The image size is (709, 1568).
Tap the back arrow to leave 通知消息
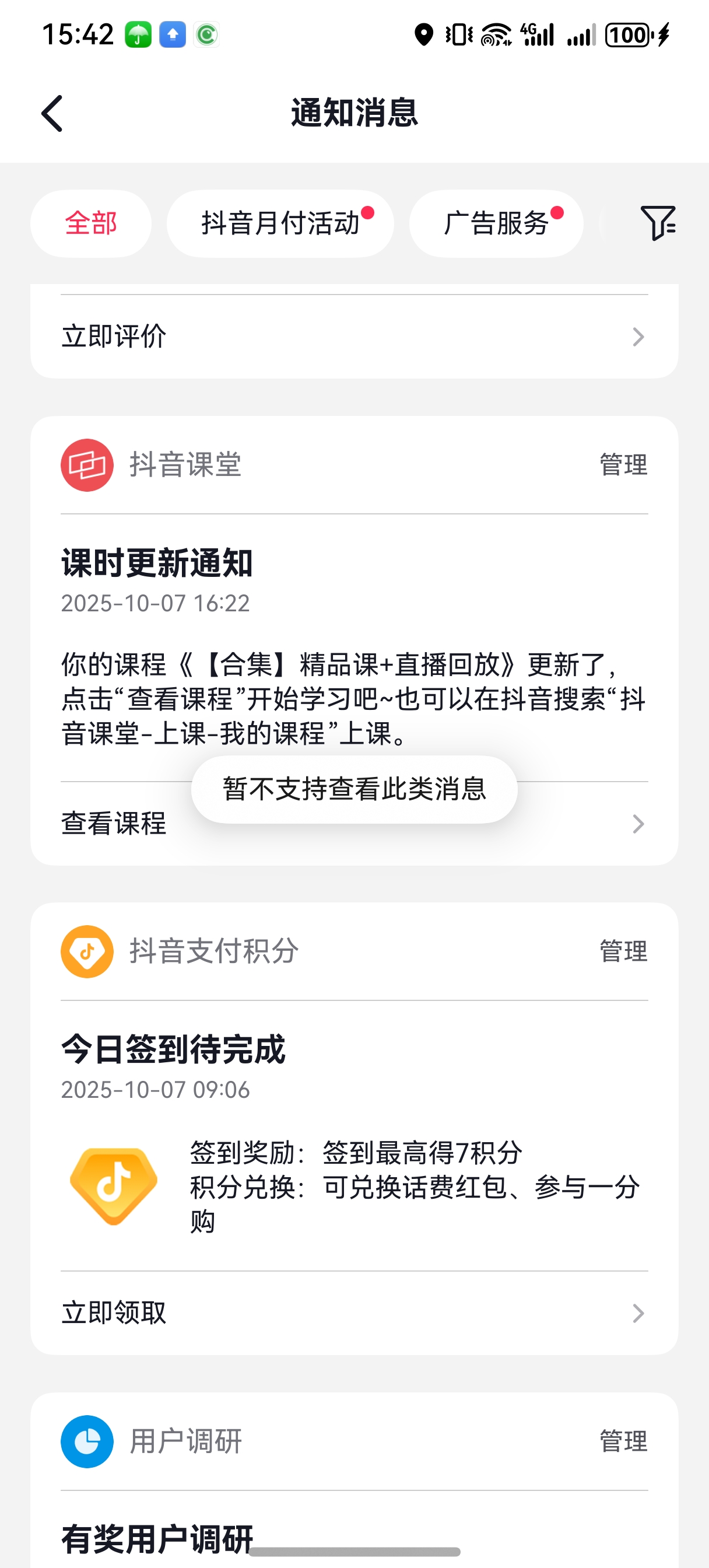tap(52, 114)
